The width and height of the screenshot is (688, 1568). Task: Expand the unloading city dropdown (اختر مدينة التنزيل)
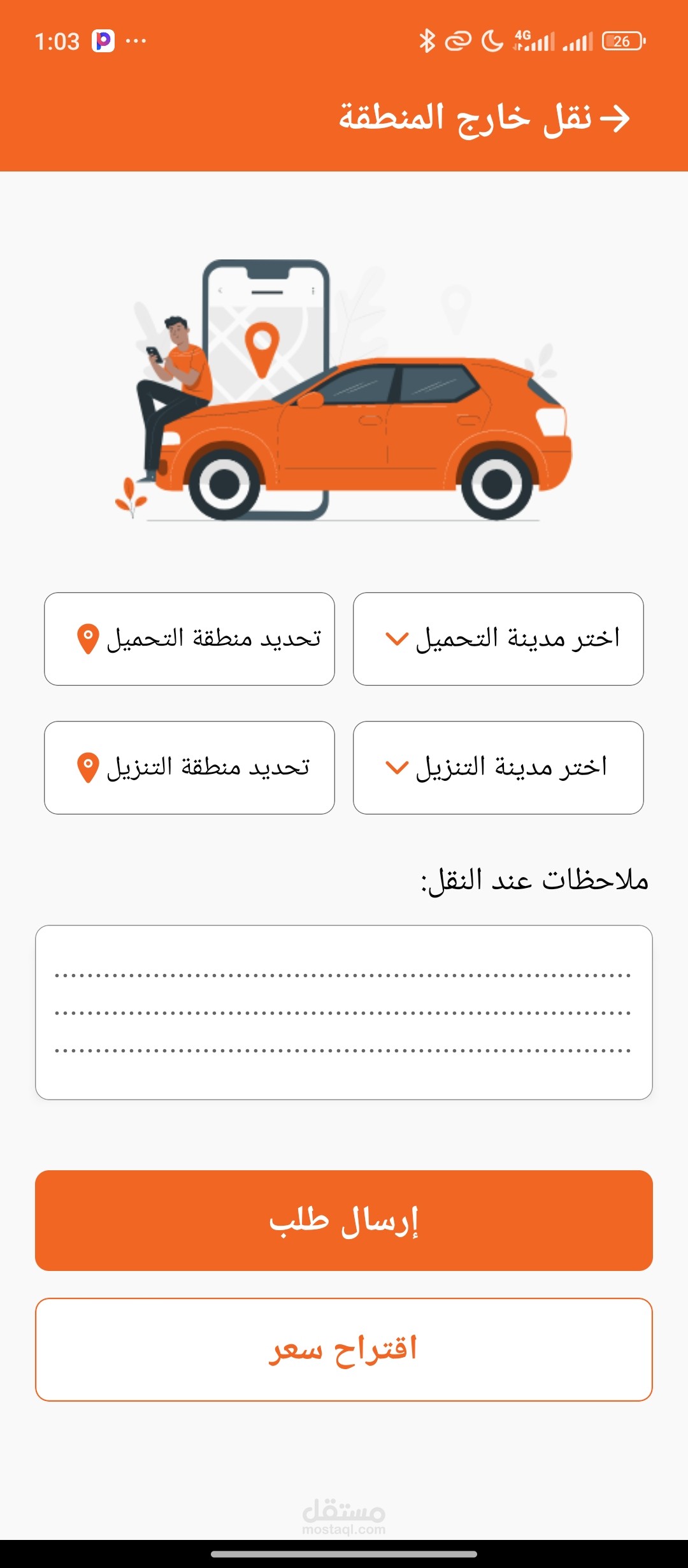click(498, 767)
